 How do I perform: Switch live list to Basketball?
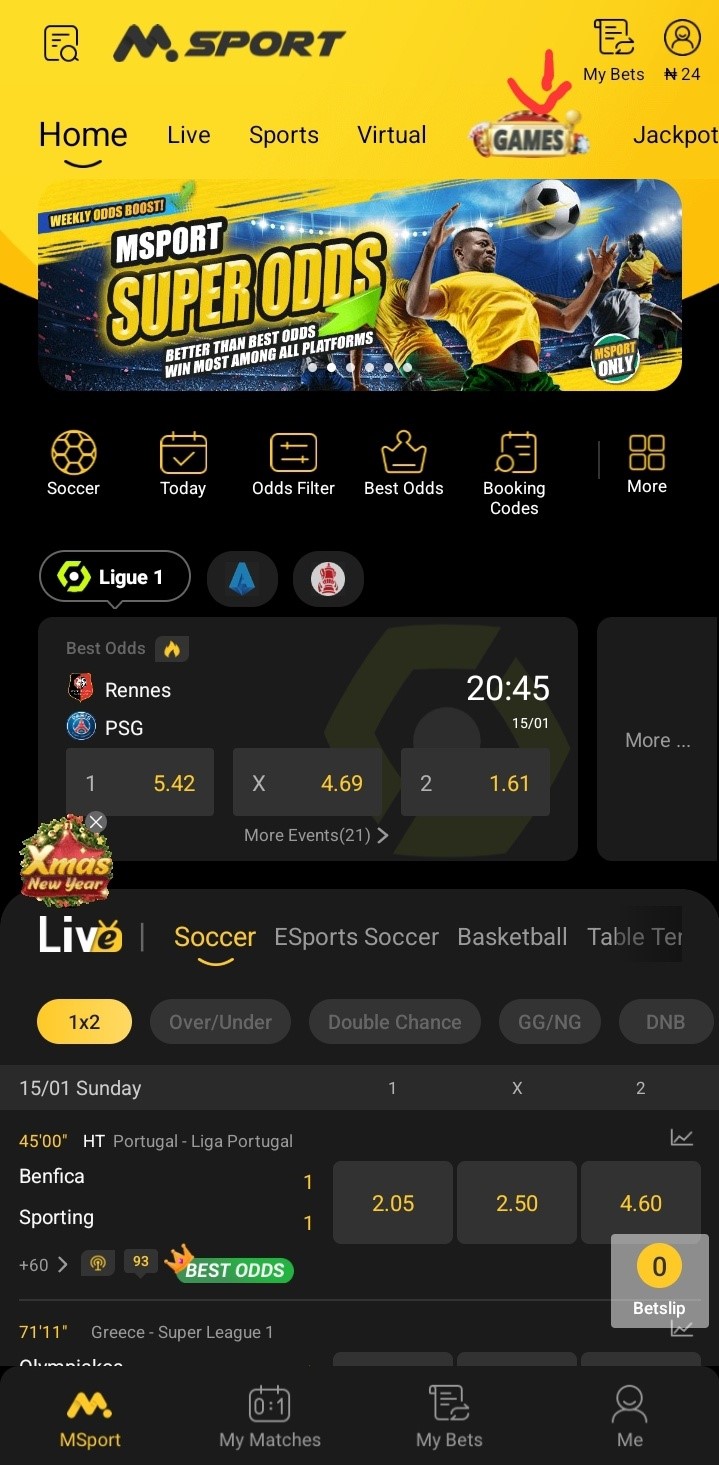[512, 937]
